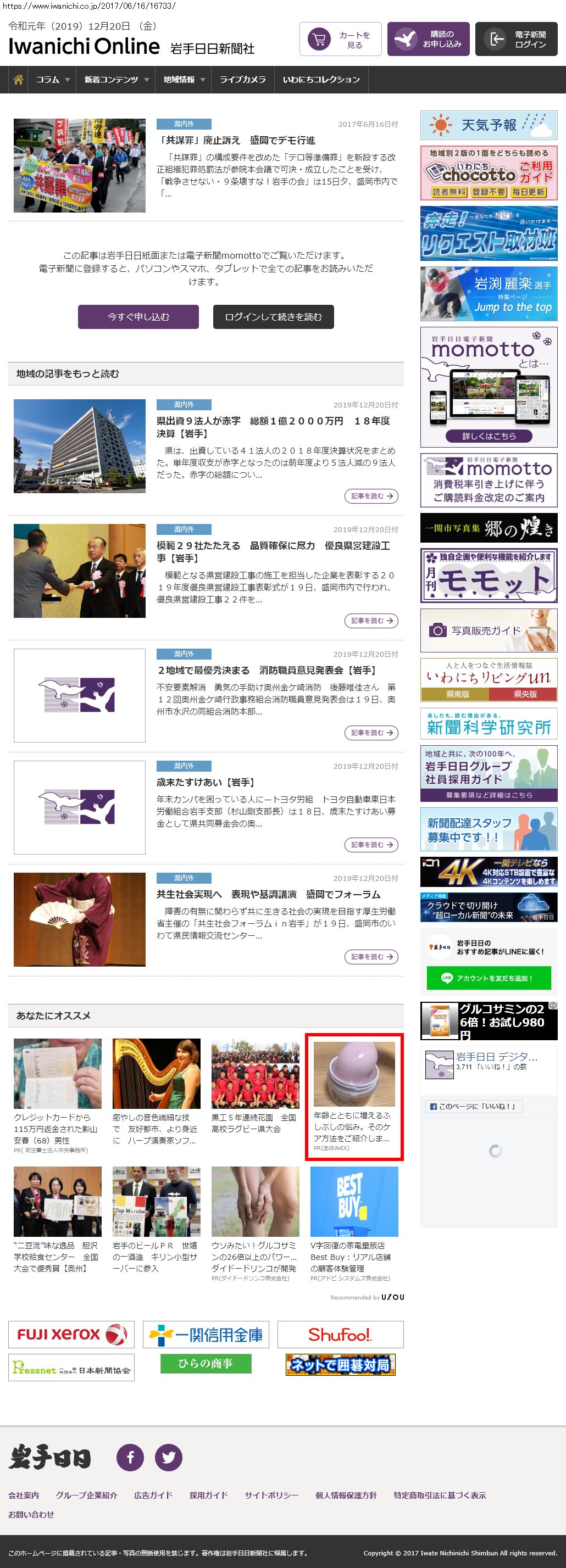Add LINE account via アカウントを友だち追加
Image resolution: width=566 pixels, height=1568 pixels.
tap(489, 978)
